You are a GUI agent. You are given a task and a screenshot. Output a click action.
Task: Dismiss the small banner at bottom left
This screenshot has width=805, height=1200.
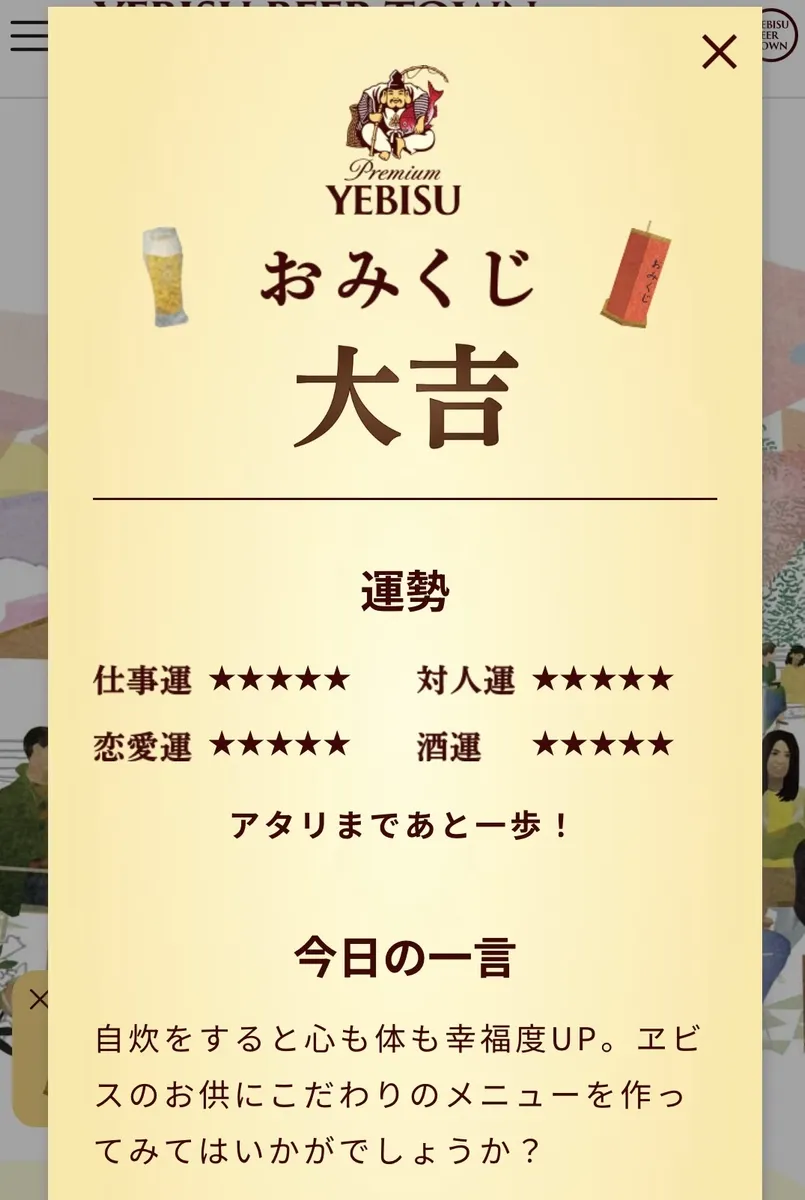tap(38, 999)
